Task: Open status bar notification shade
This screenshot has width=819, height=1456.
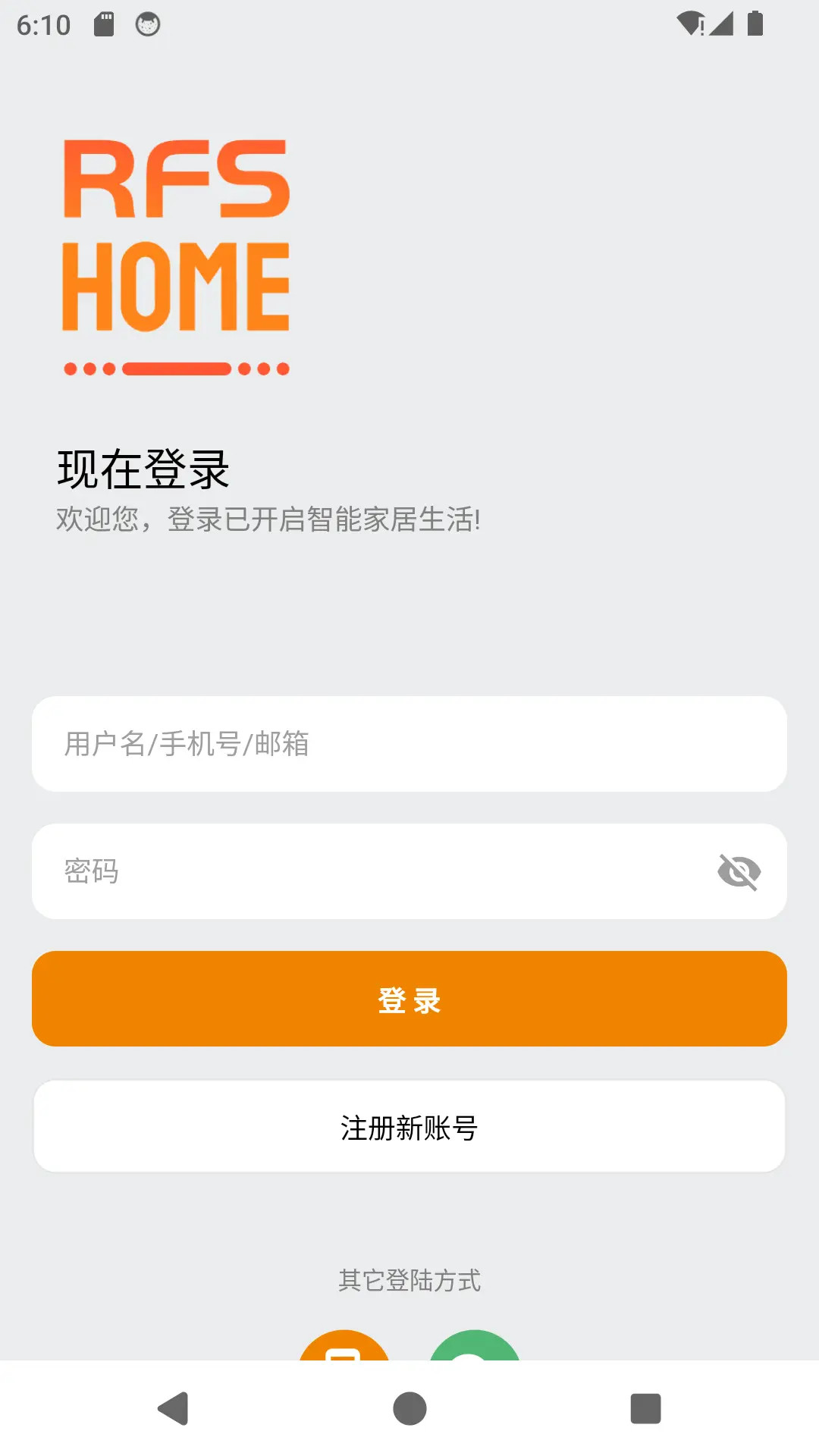Action: pos(409,25)
